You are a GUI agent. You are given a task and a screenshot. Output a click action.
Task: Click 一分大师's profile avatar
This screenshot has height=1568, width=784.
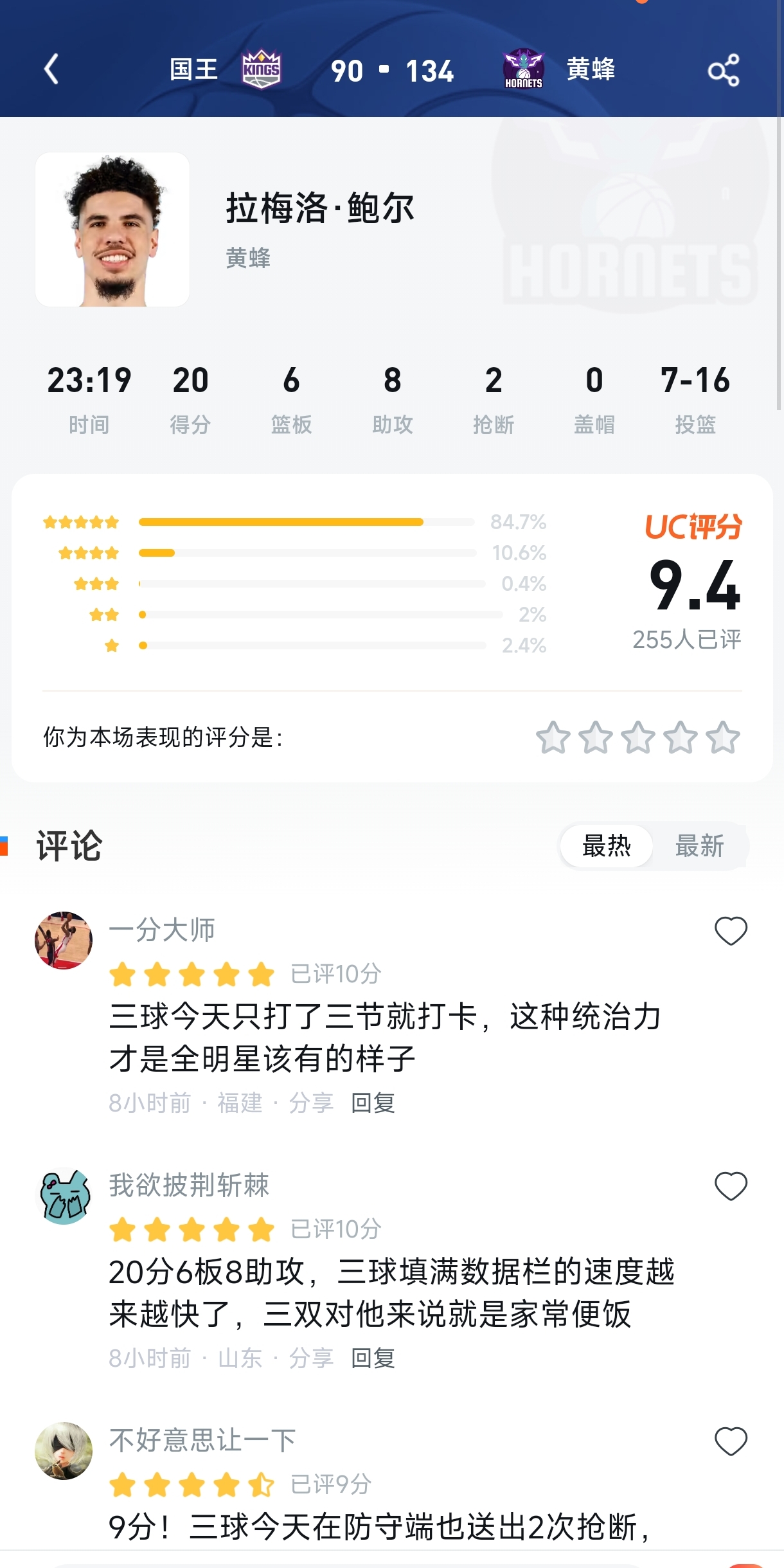64,939
